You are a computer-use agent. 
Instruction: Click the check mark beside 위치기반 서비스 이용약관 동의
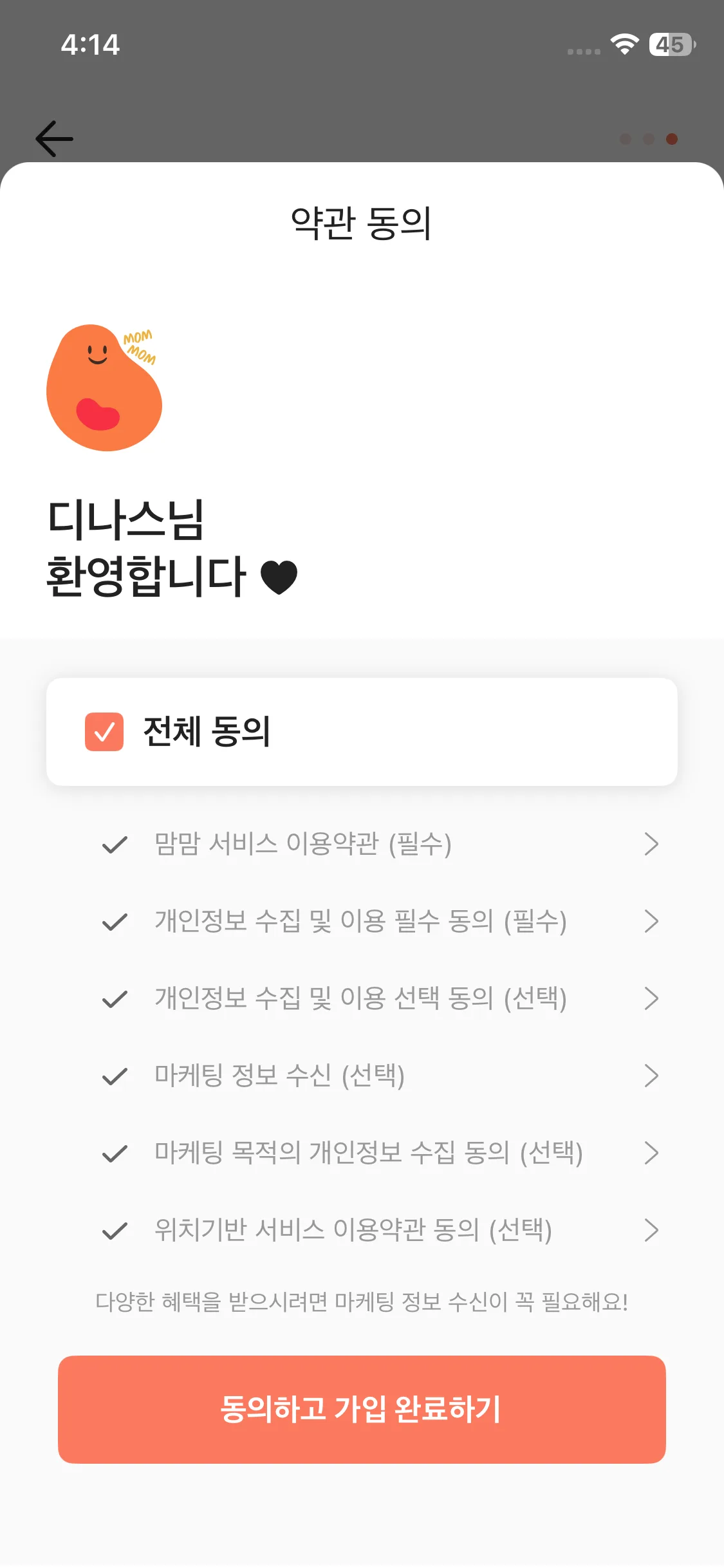[115, 1230]
